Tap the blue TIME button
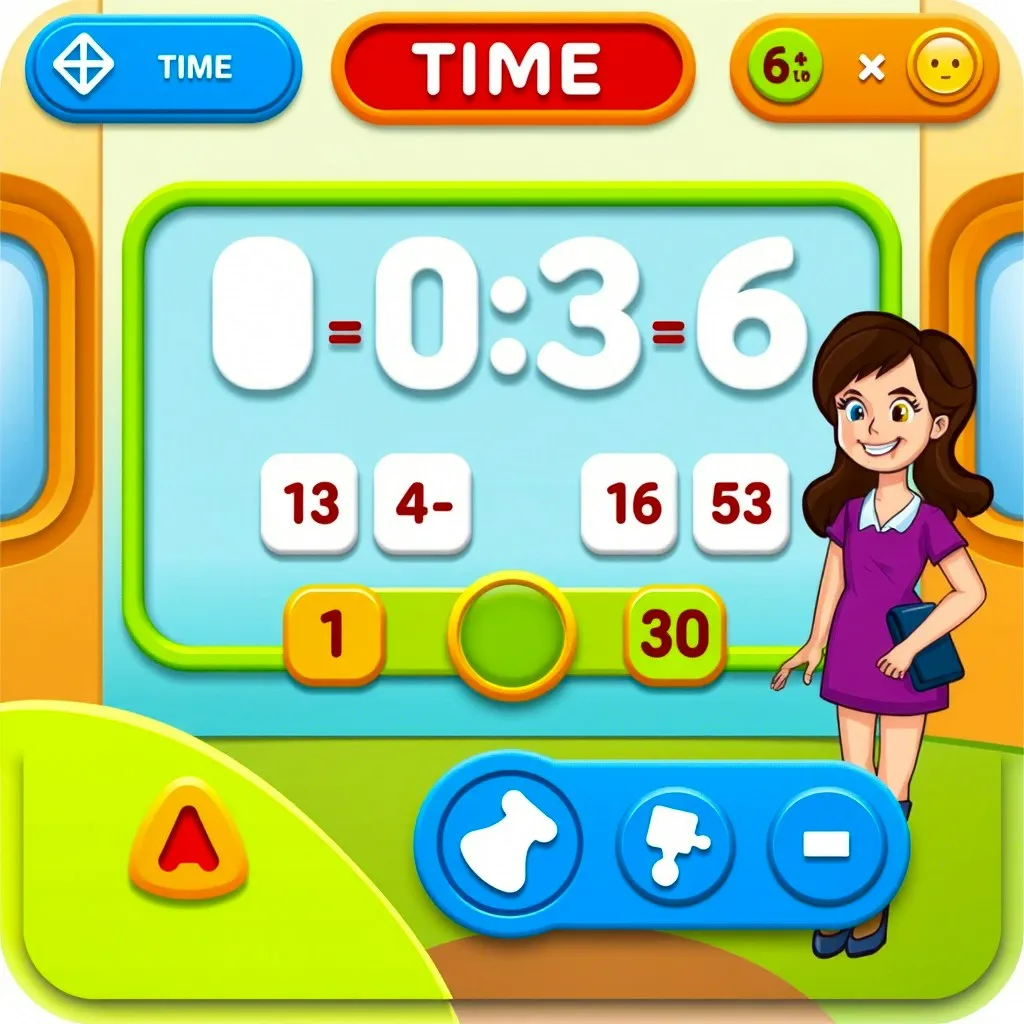 (x=163, y=67)
